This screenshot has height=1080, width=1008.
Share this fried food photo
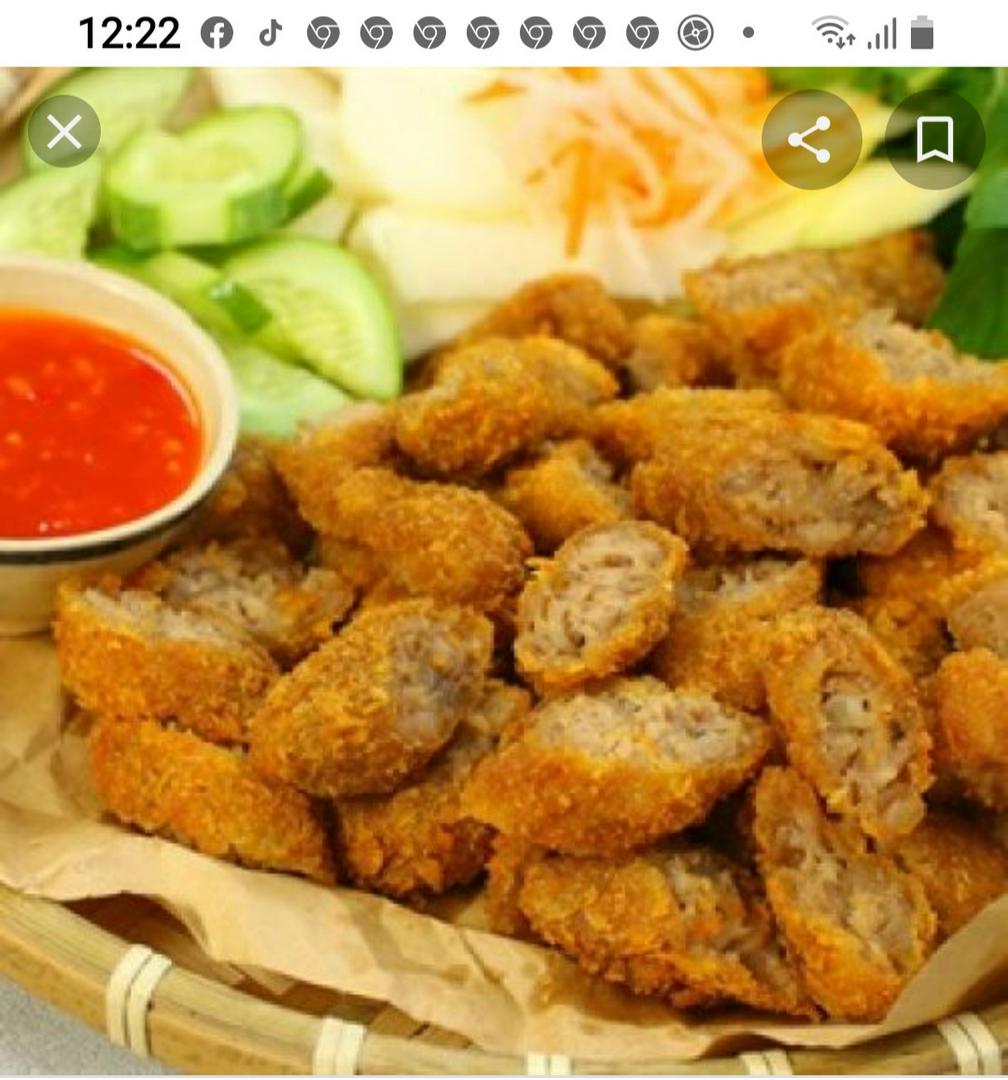(x=810, y=140)
